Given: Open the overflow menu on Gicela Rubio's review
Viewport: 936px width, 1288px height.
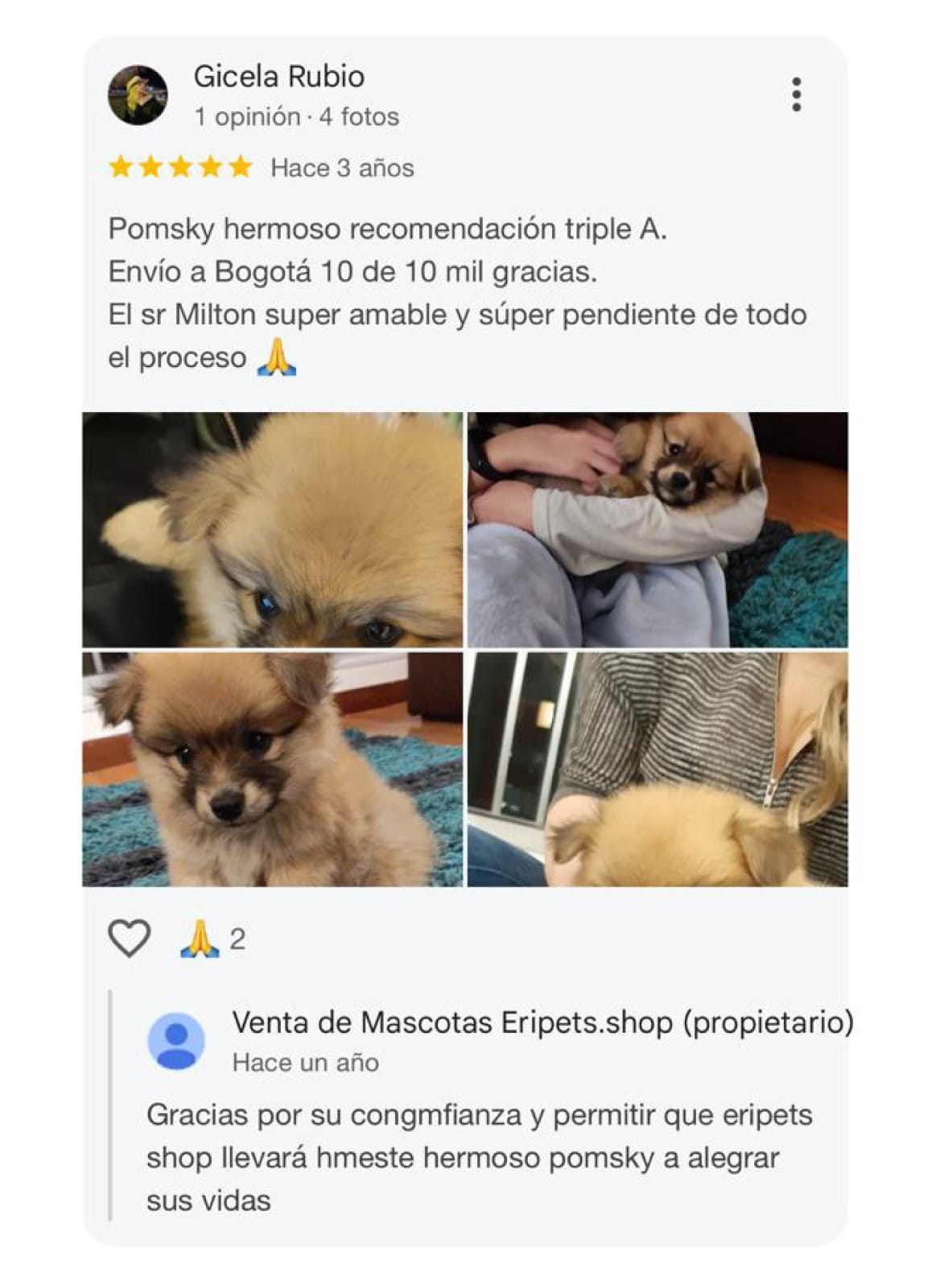Looking at the screenshot, I should [x=795, y=95].
